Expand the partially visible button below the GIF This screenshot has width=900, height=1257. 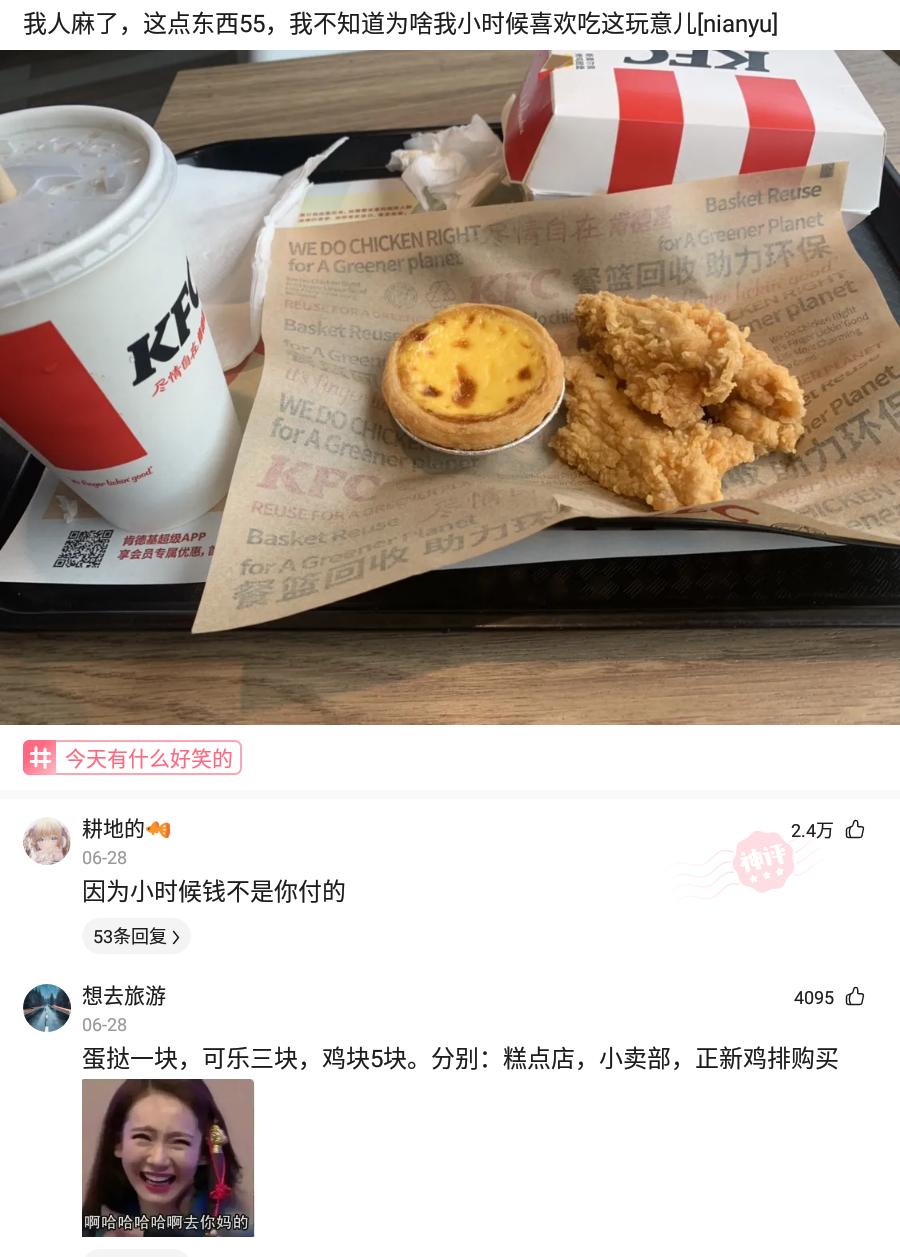(x=137, y=1252)
